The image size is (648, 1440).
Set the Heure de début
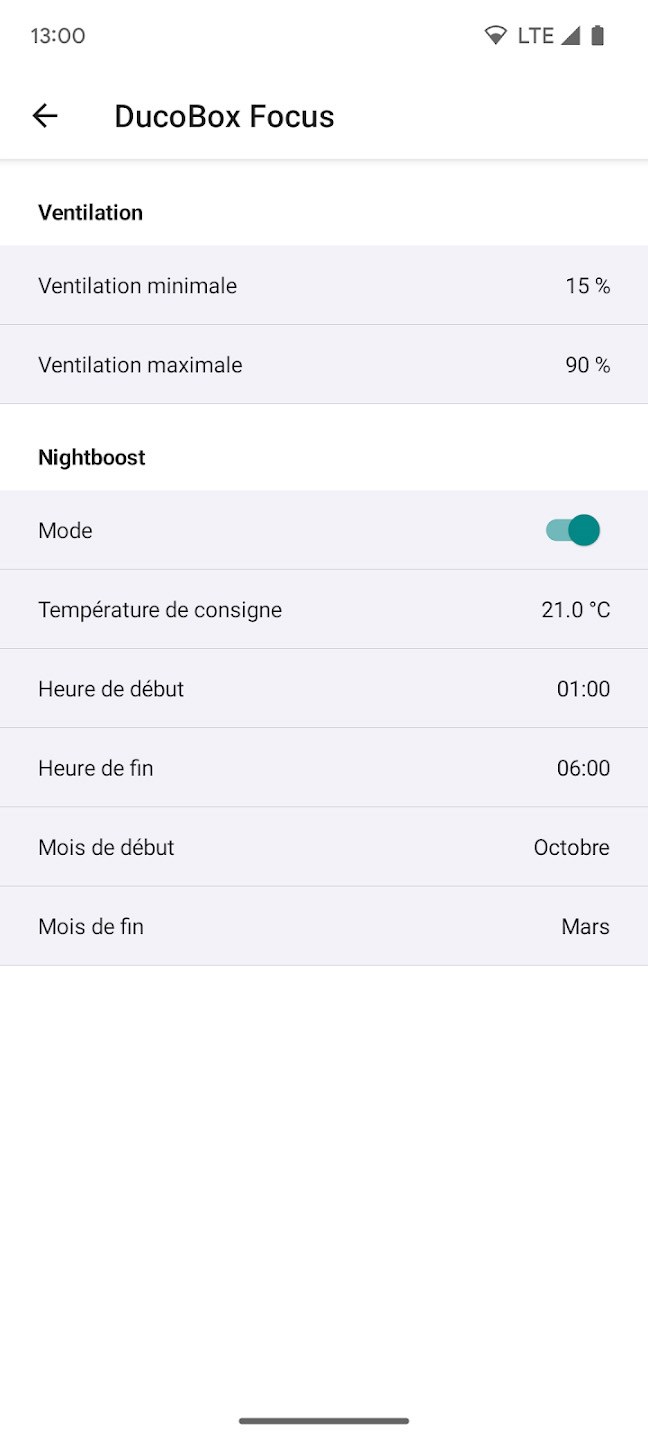click(324, 689)
